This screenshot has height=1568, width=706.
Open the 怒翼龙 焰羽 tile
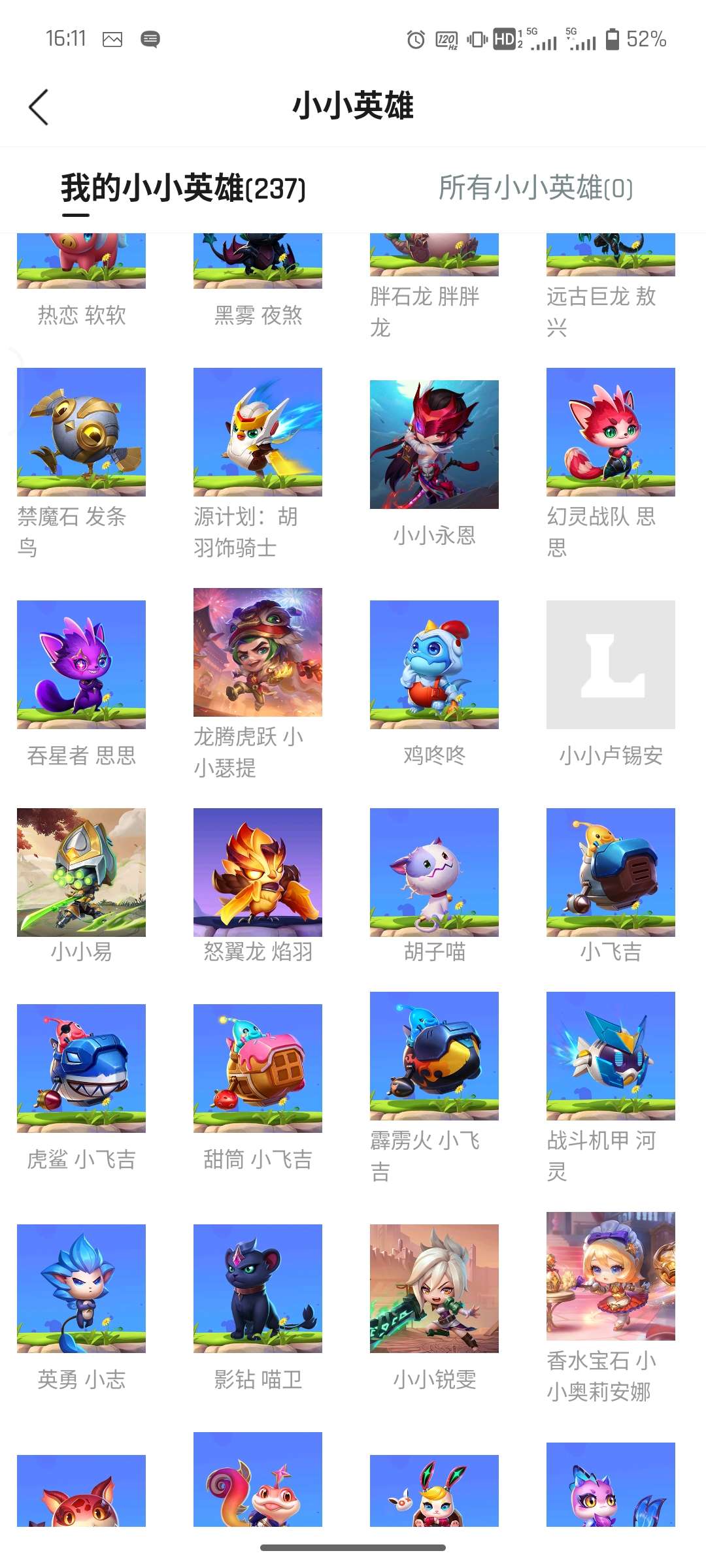tap(258, 872)
